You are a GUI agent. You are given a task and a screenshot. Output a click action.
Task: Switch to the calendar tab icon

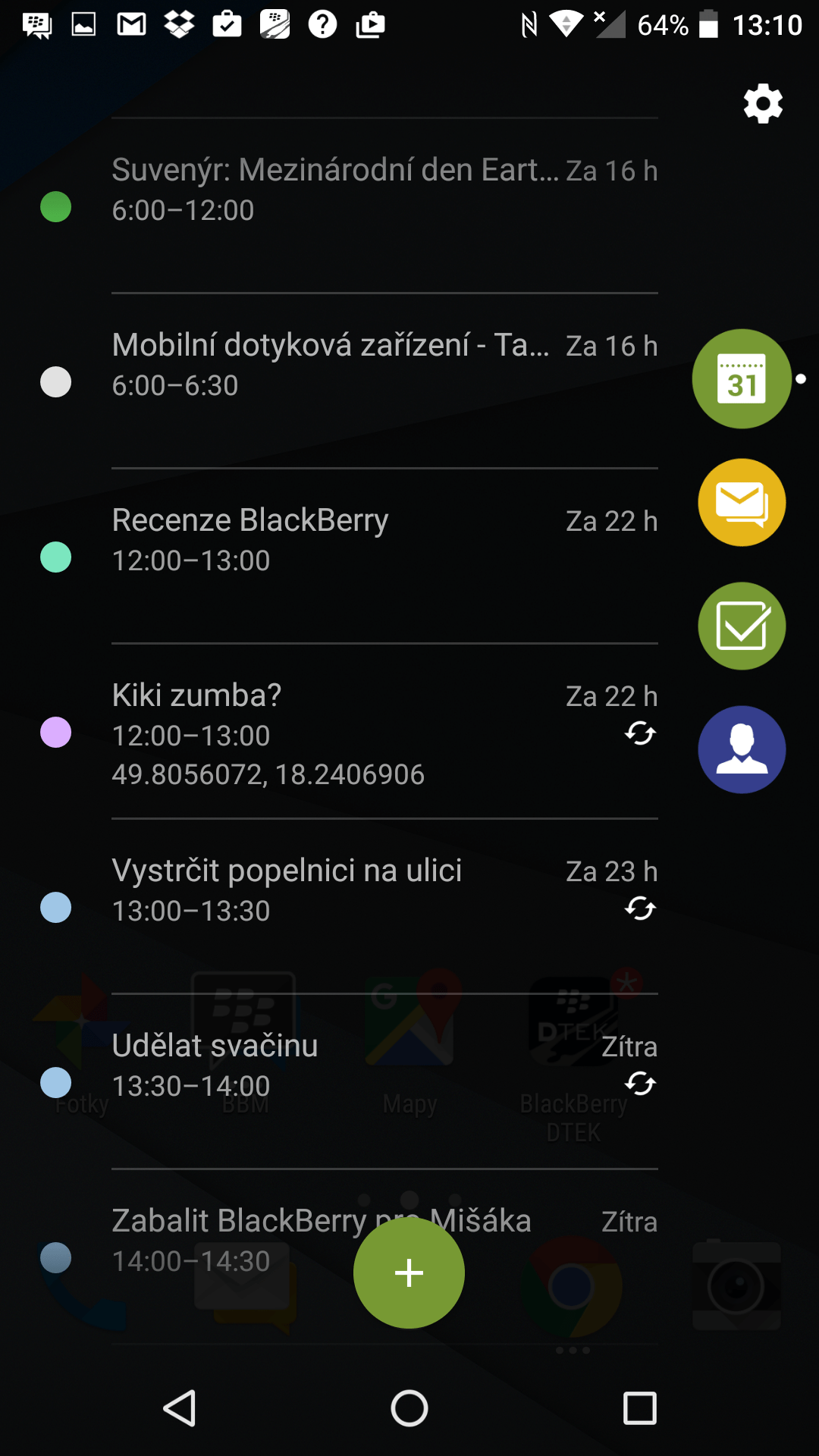click(742, 378)
